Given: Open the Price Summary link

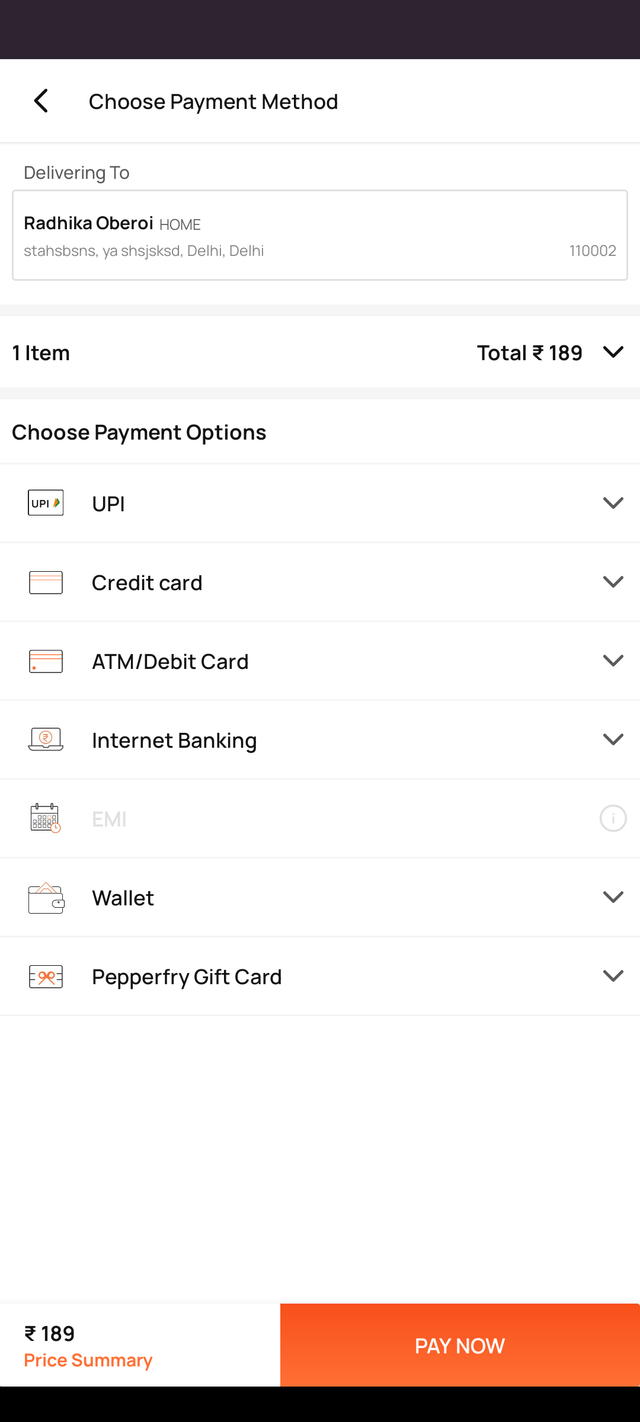Looking at the screenshot, I should pos(88,1360).
